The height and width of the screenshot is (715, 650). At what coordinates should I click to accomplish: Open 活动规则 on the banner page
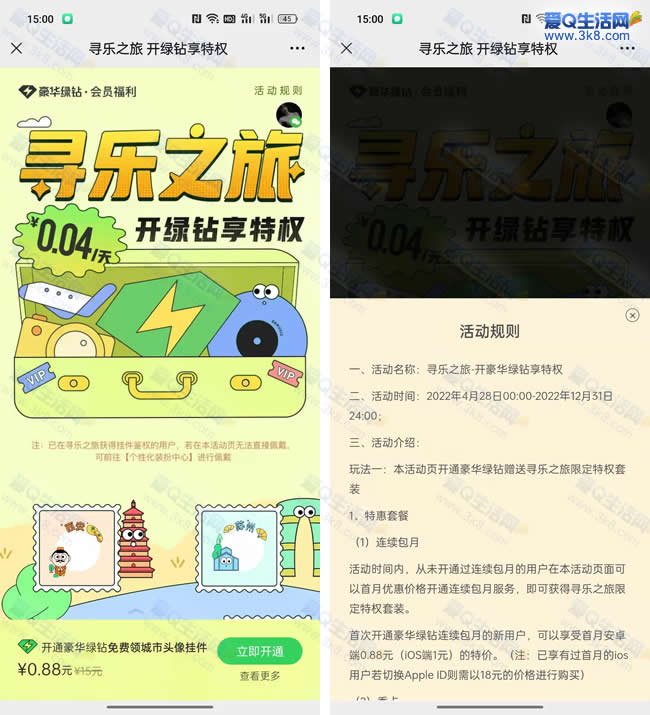pos(278,91)
